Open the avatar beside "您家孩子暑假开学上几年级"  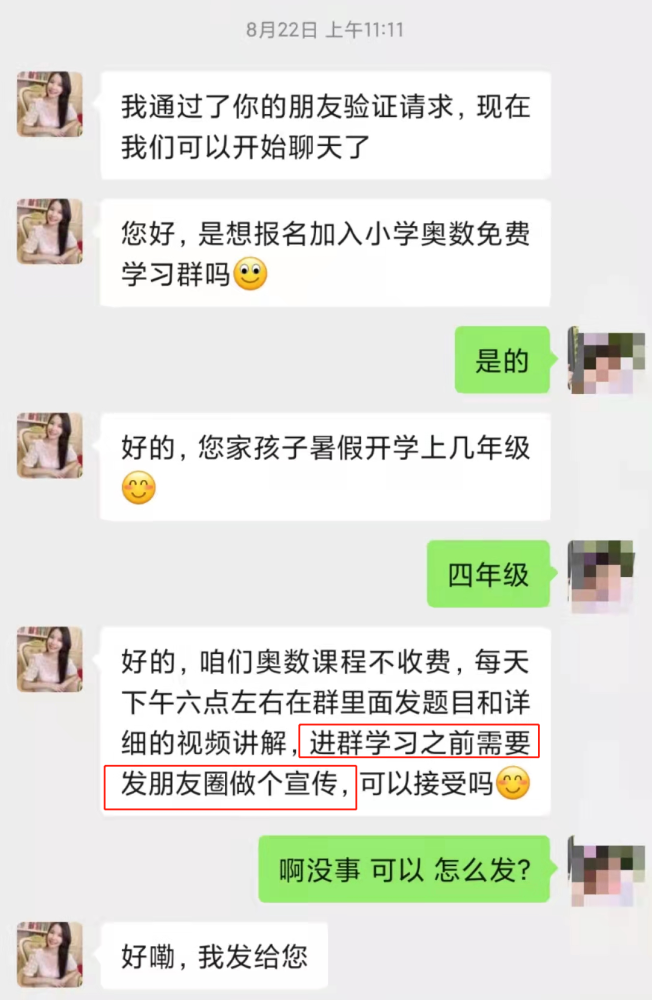pyautogui.click(x=49, y=445)
